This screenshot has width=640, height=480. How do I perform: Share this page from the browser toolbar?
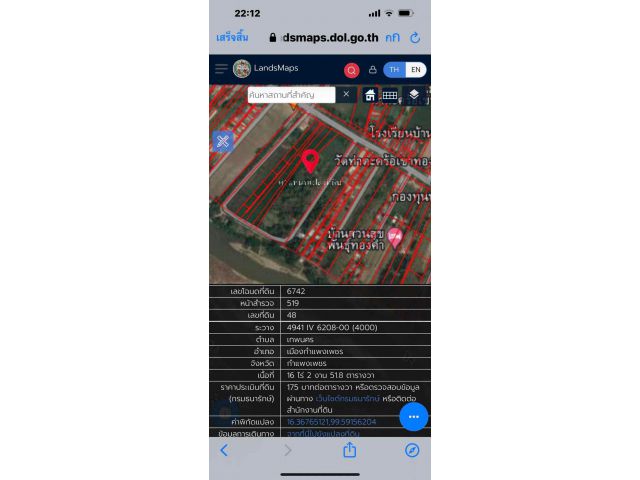[x=350, y=450]
